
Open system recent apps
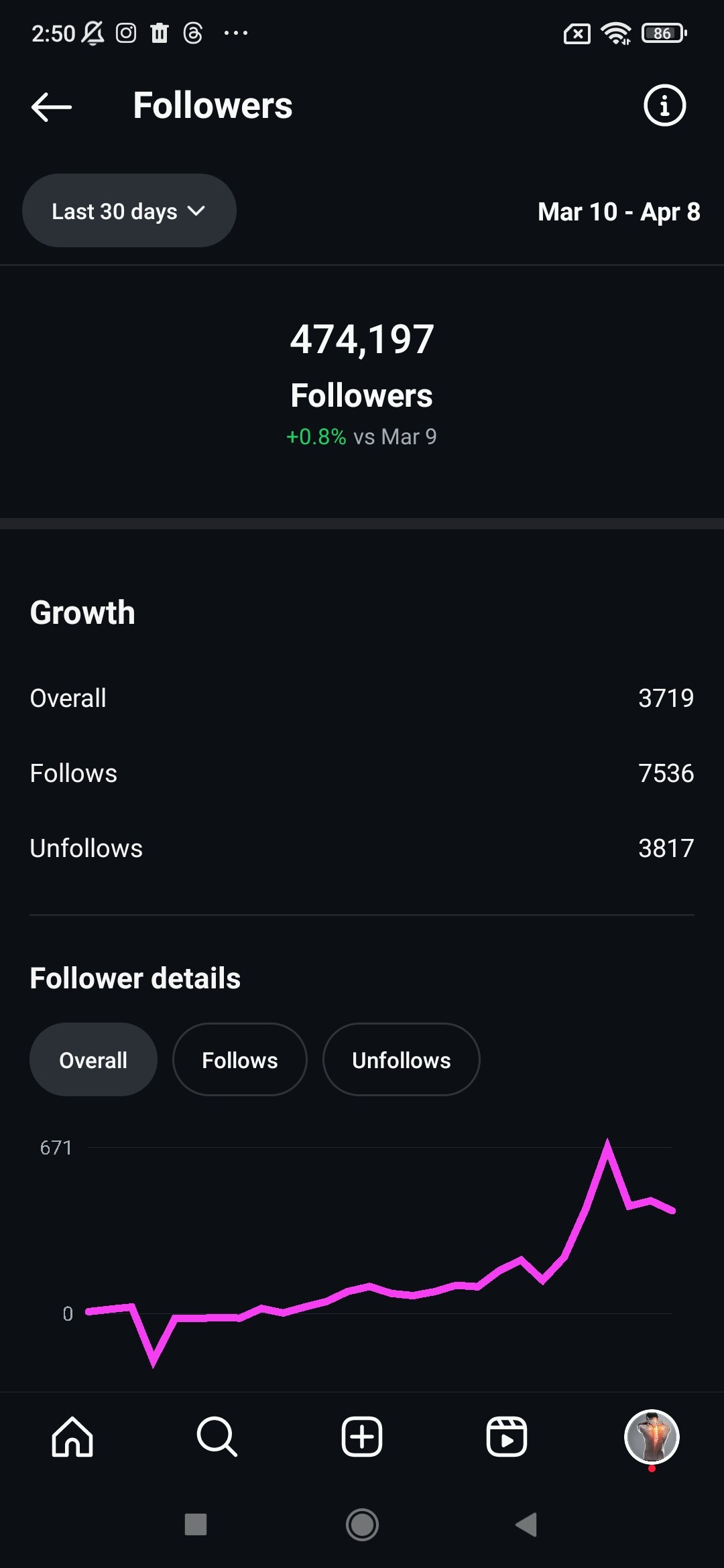point(196,1524)
